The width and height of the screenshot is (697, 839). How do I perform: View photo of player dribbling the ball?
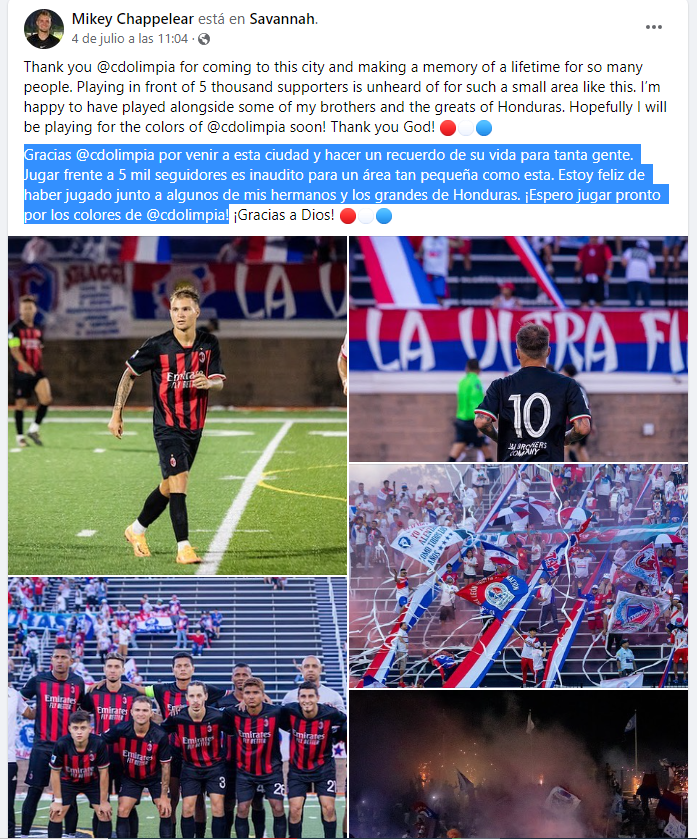[178, 404]
